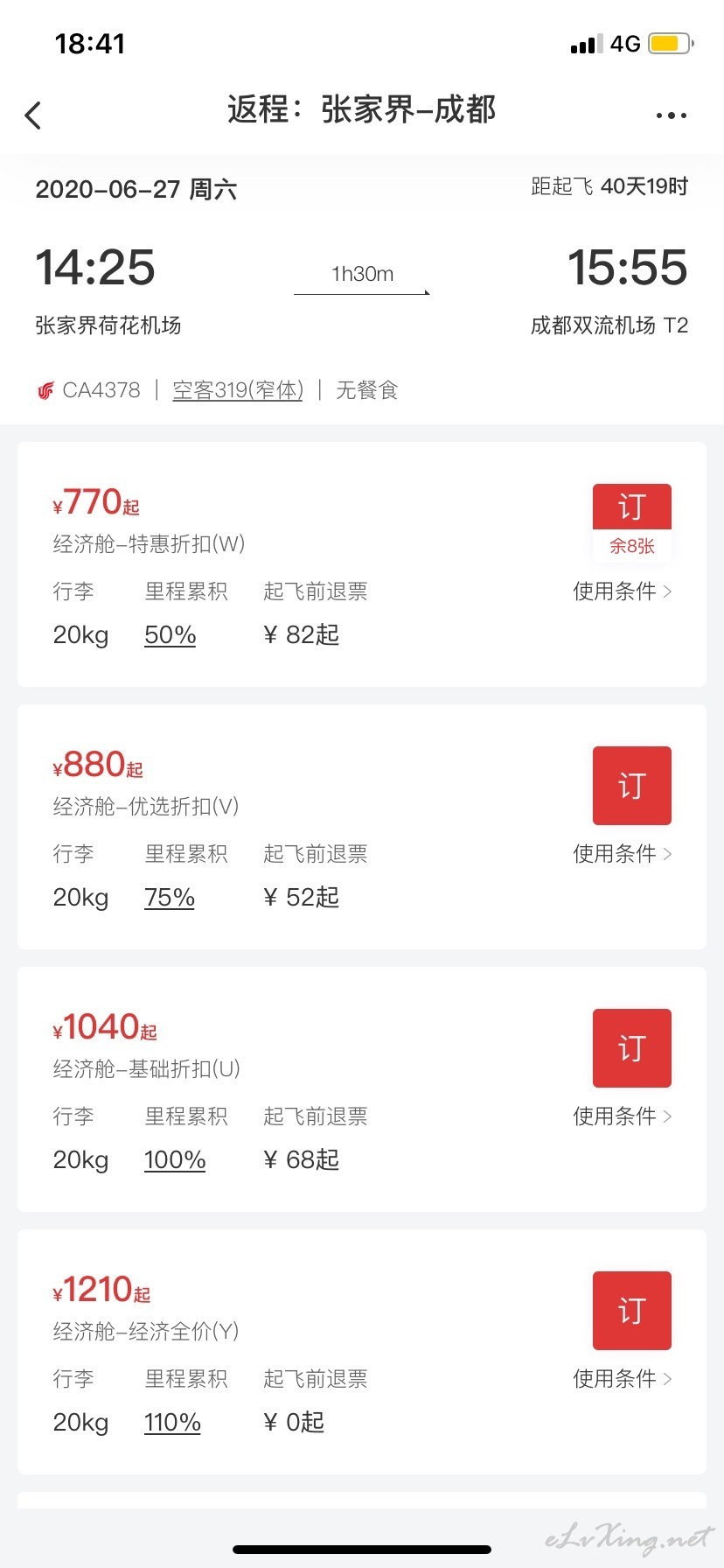The height and width of the screenshot is (1568, 724).
Task: View 使用条件 for the ¥880 fare
Action: (x=623, y=854)
